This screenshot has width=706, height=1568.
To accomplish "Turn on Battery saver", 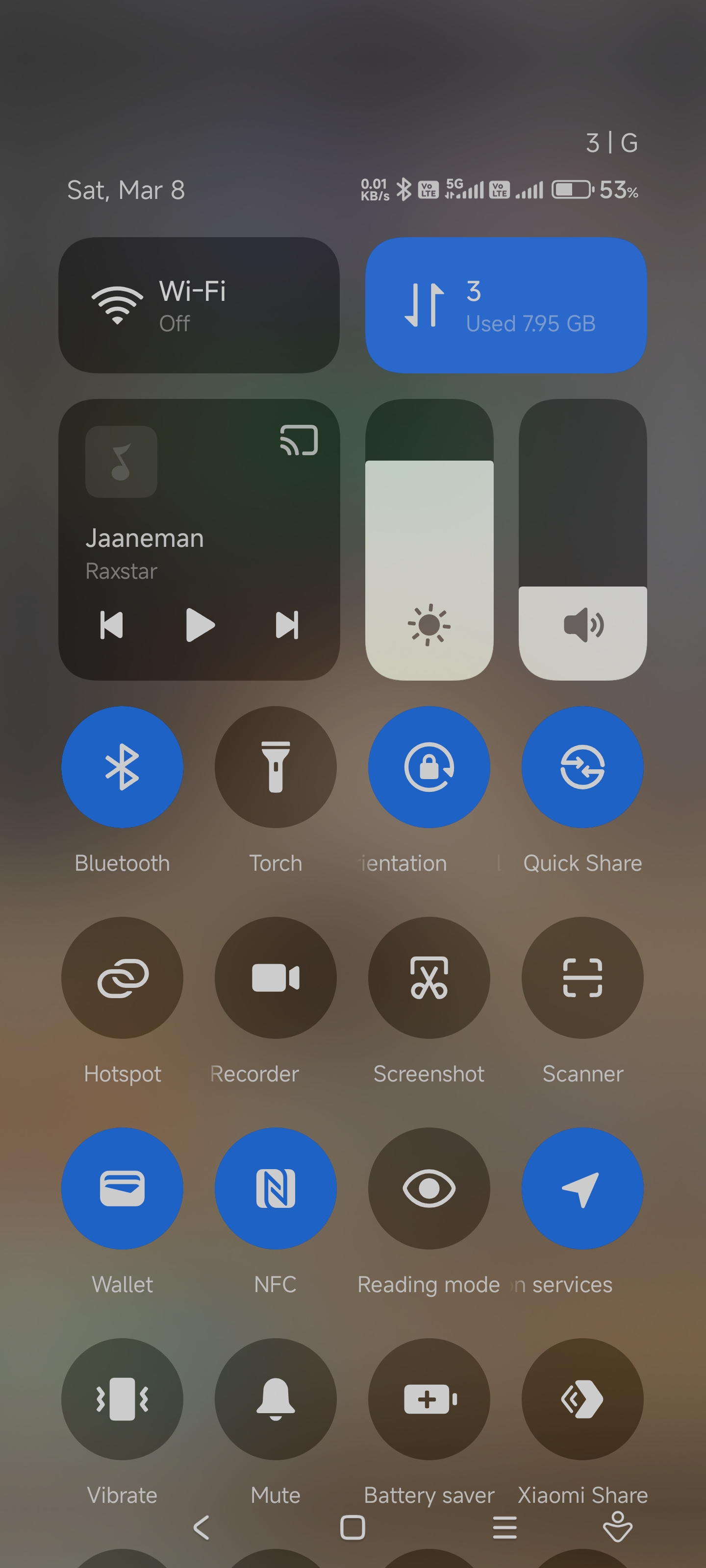I will pyautogui.click(x=429, y=1399).
